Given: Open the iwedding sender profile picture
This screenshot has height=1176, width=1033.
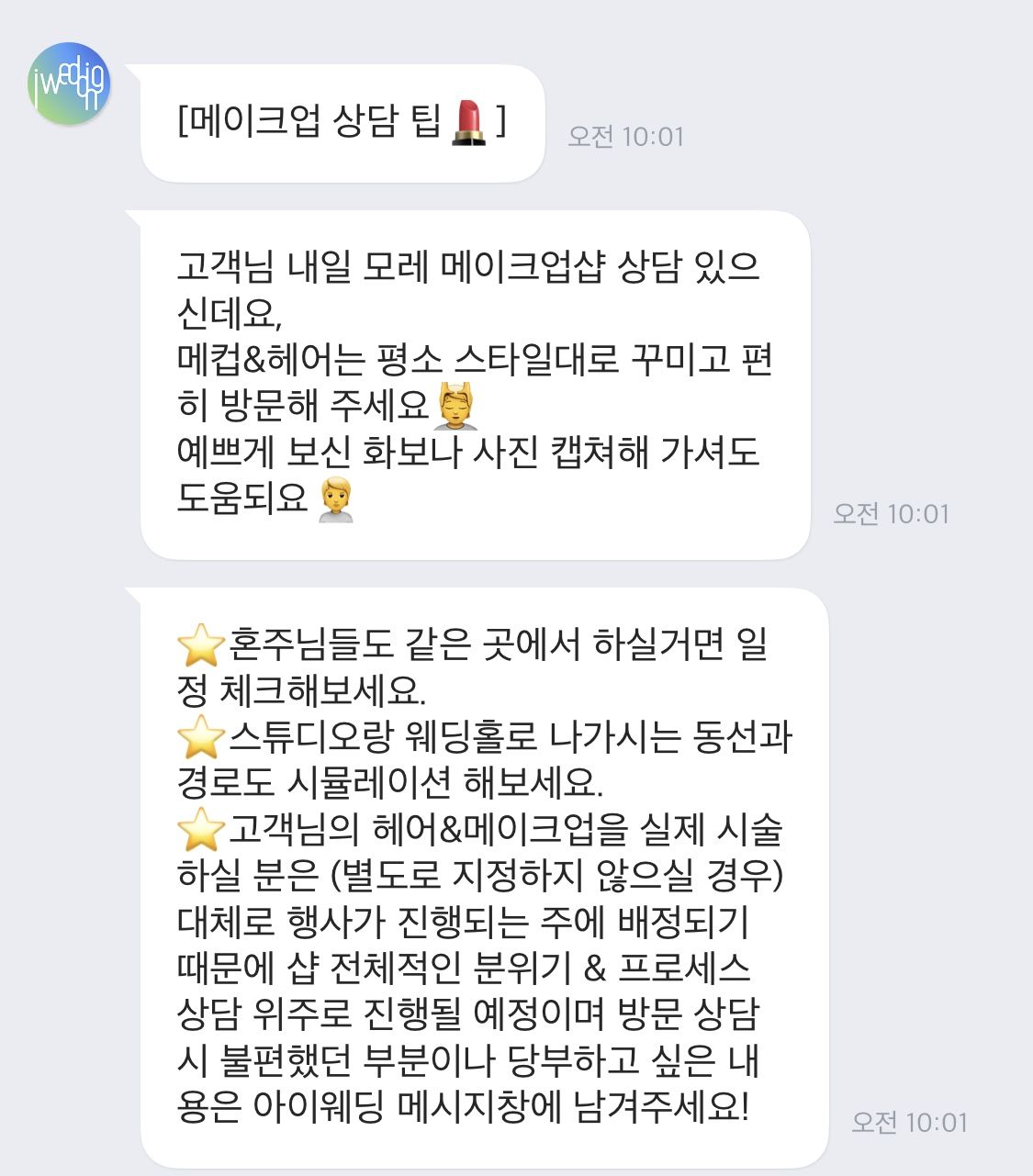Looking at the screenshot, I should [69, 84].
